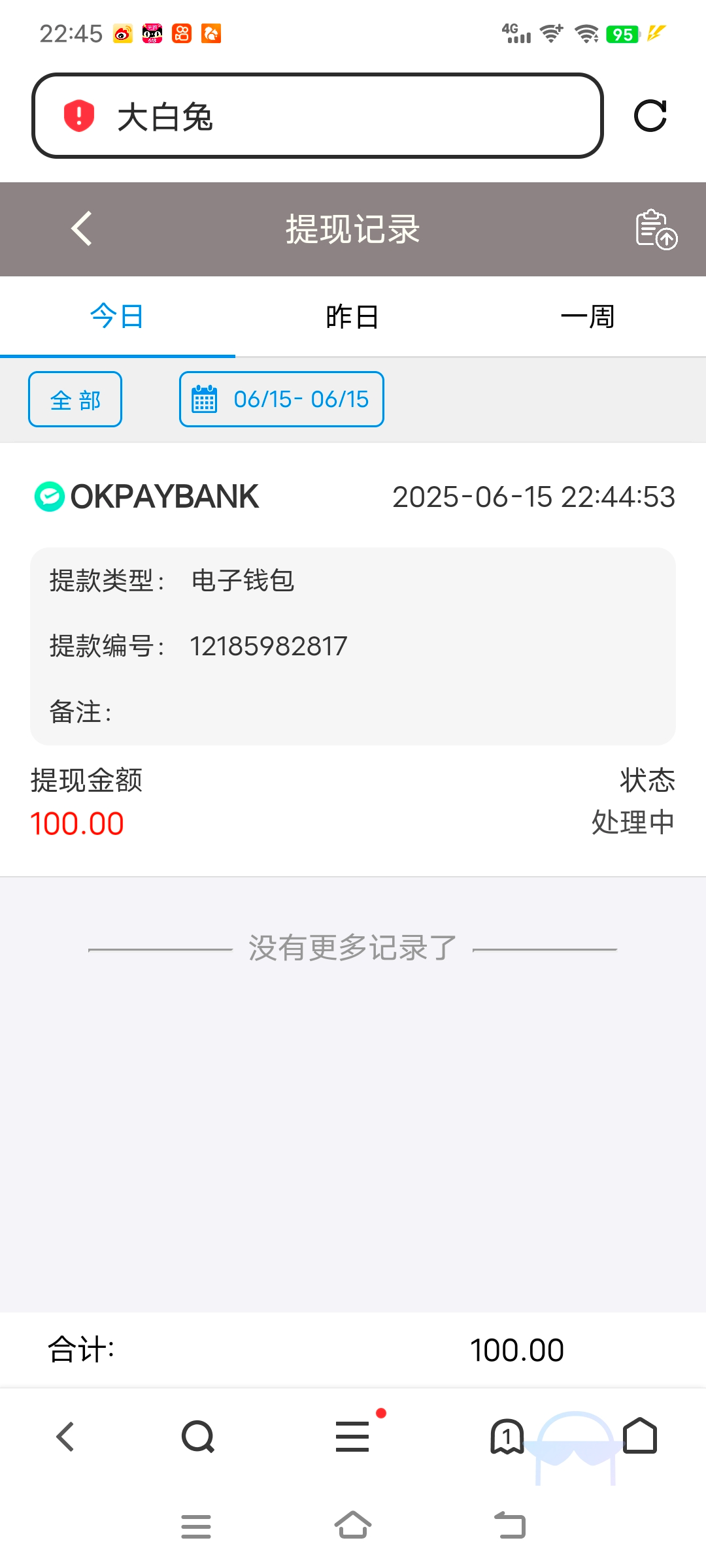Image resolution: width=706 pixels, height=1568 pixels.
Task: Open the 06/15- 06/15 date range picker
Action: 282,399
